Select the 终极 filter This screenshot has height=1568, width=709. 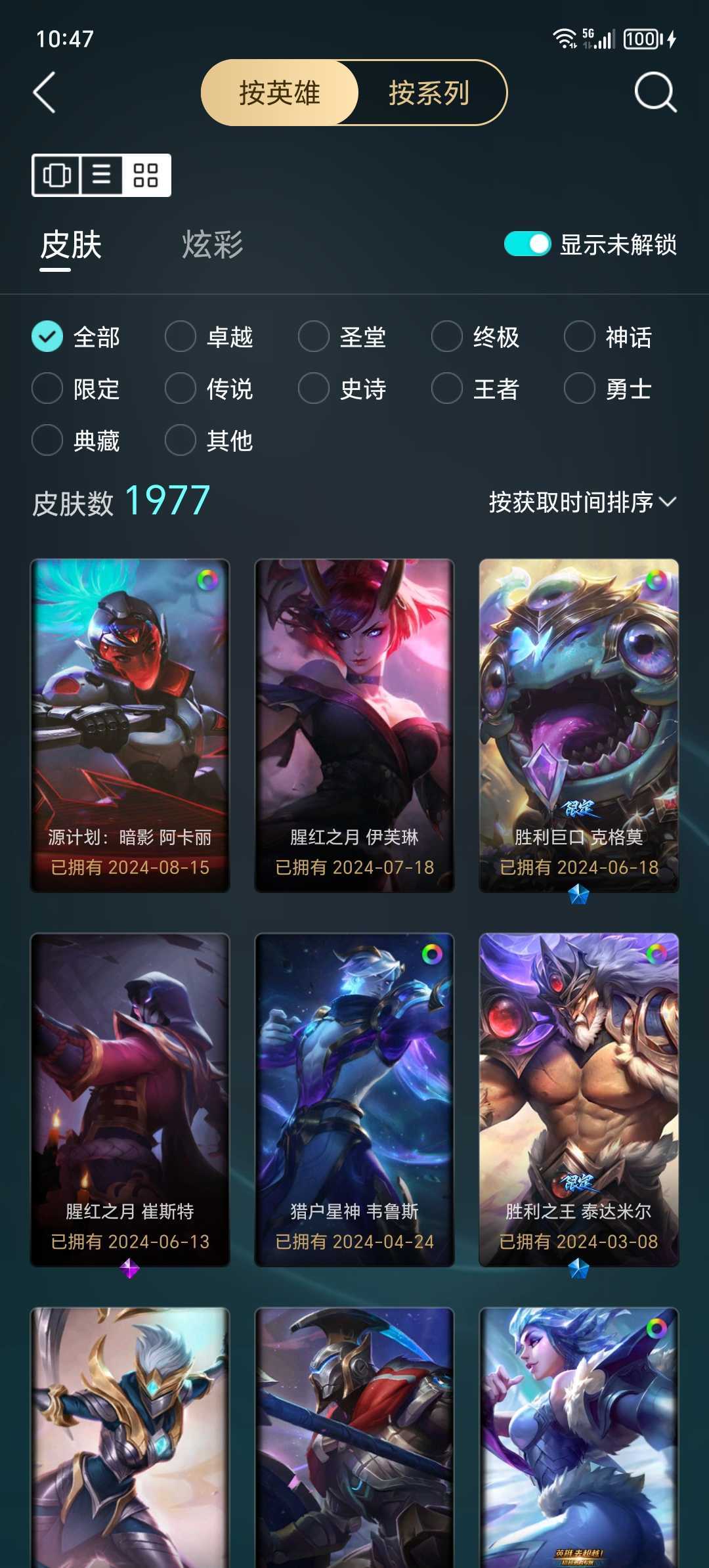[x=475, y=337]
